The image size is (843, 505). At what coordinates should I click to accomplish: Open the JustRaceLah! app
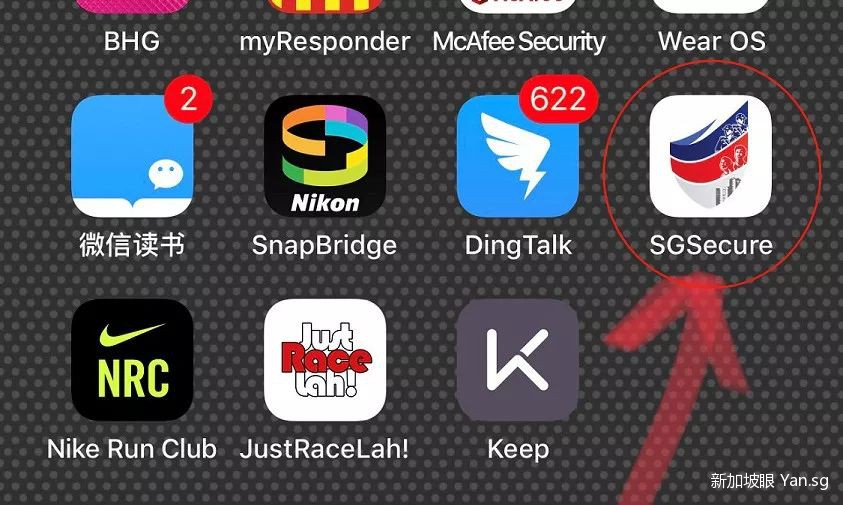coord(325,360)
